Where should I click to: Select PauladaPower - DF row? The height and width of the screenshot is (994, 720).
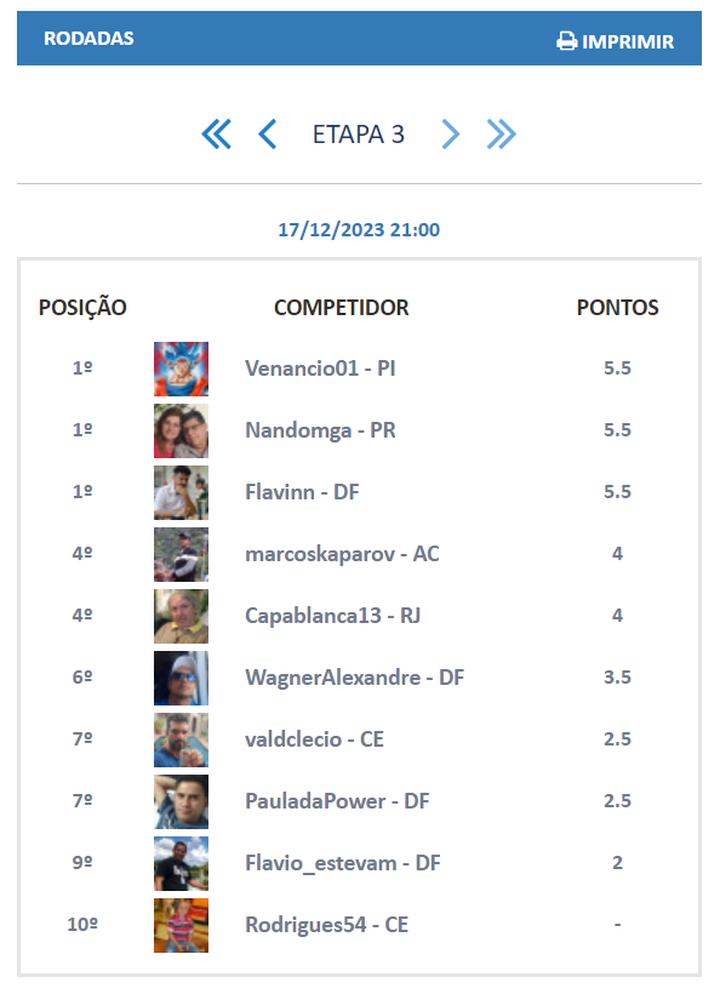[x=337, y=802]
